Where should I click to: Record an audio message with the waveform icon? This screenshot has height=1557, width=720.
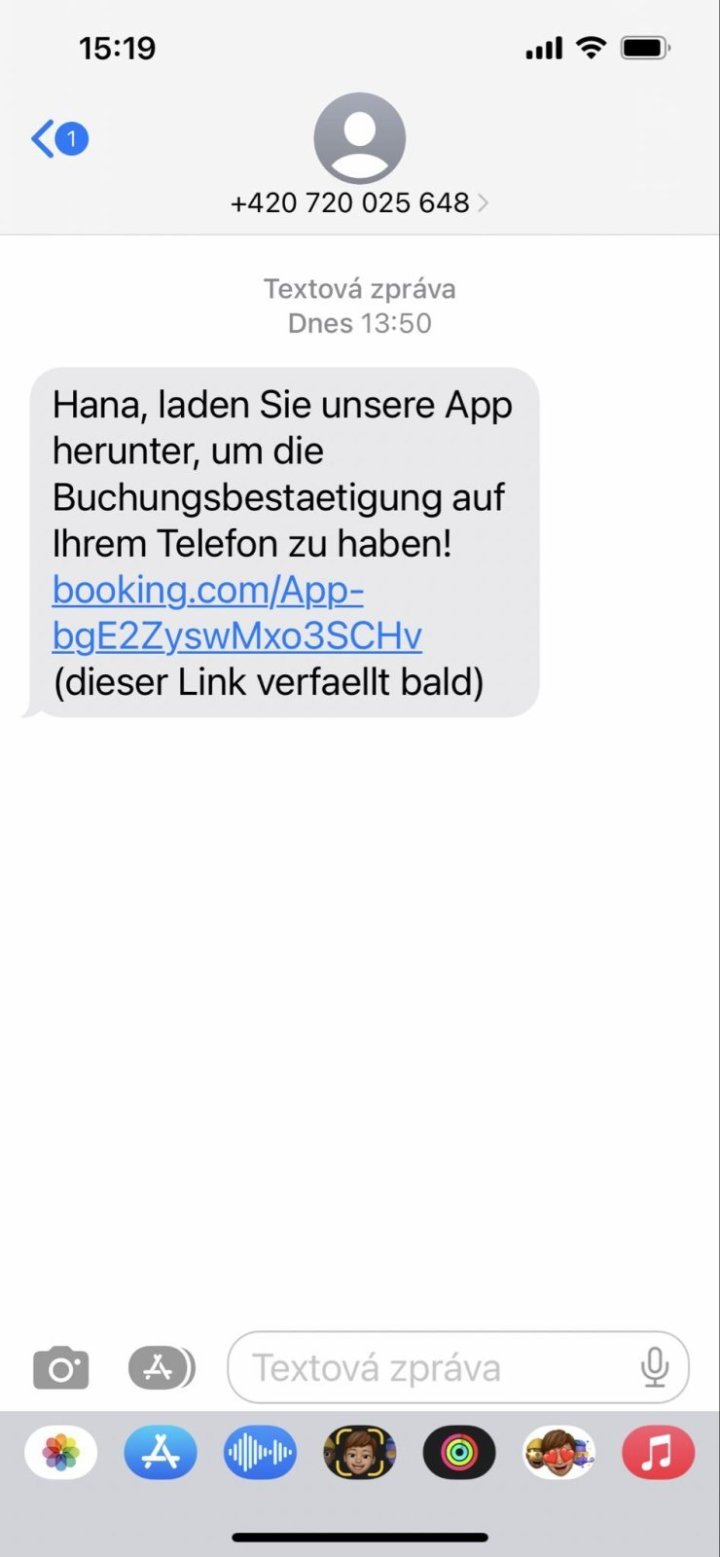(x=260, y=1452)
